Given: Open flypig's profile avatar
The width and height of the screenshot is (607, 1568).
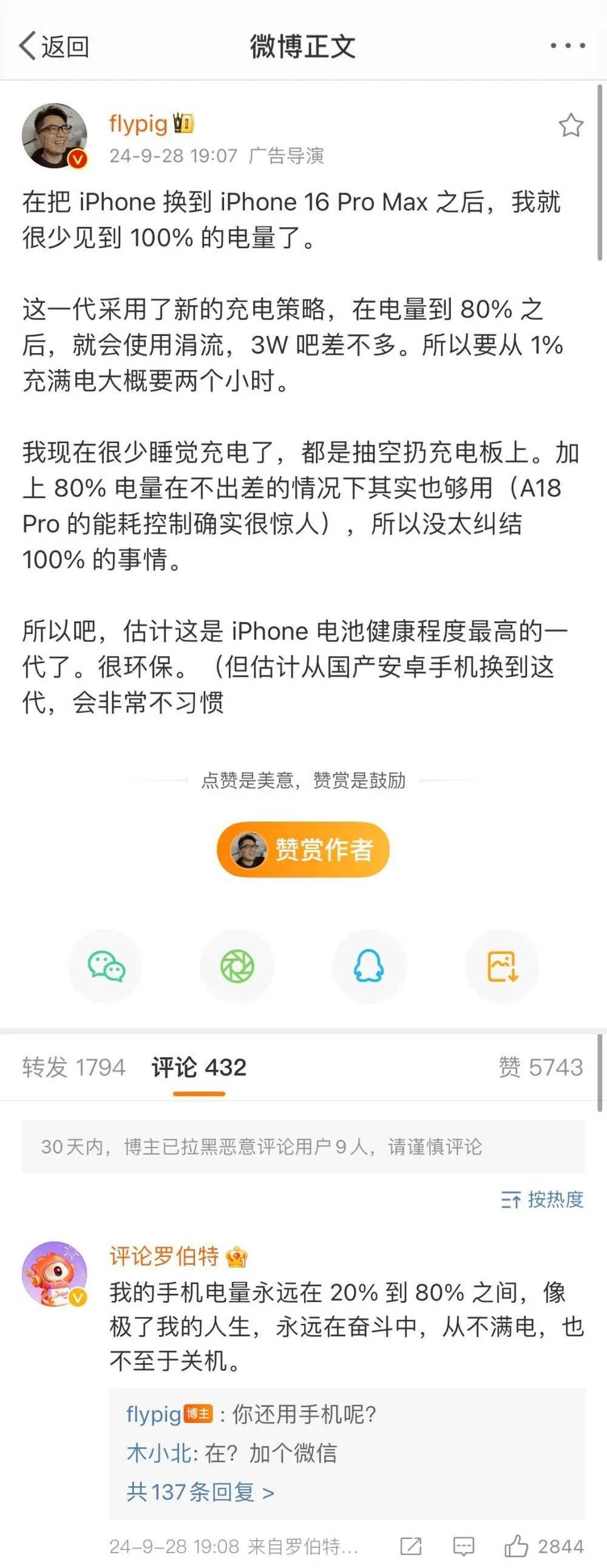Looking at the screenshot, I should (x=54, y=135).
